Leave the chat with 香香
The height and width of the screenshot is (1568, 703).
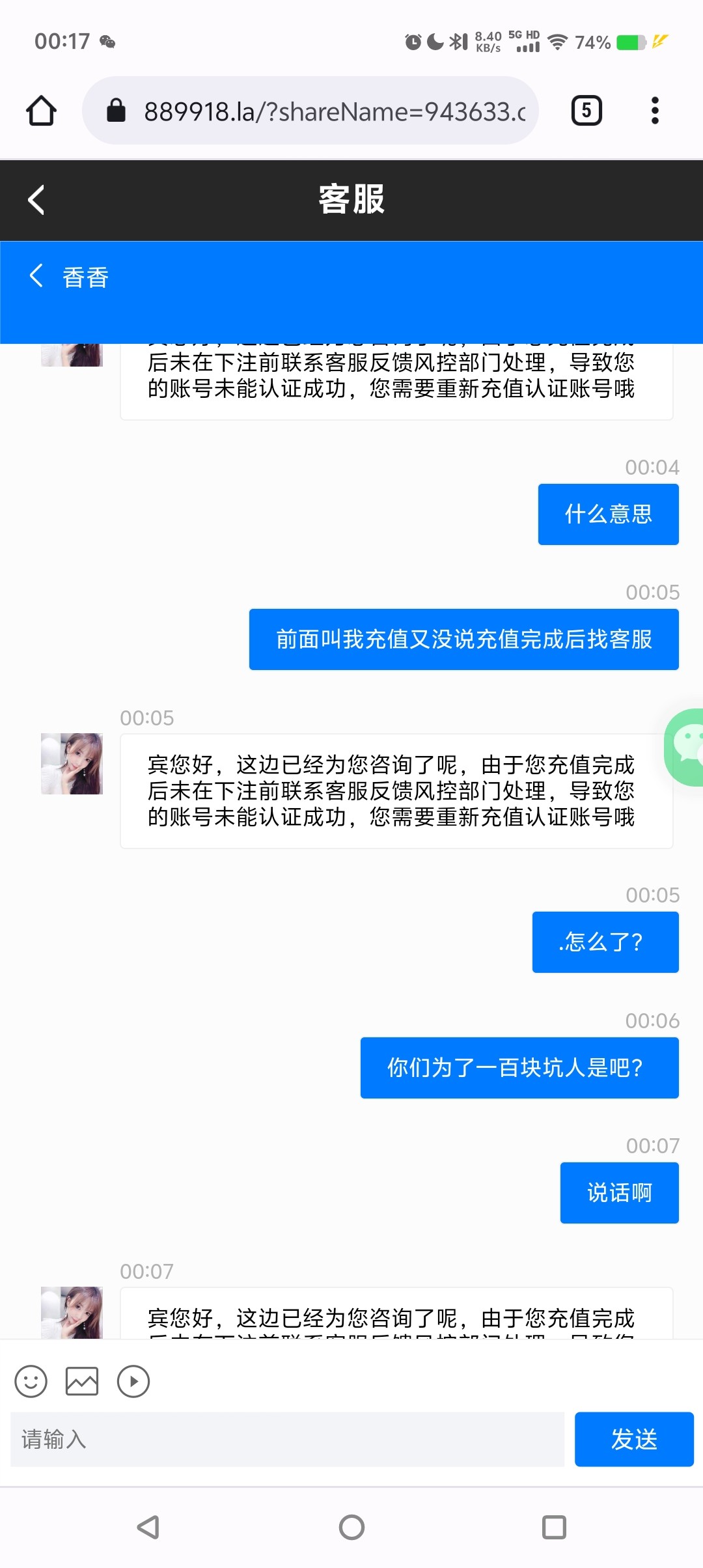[x=36, y=276]
